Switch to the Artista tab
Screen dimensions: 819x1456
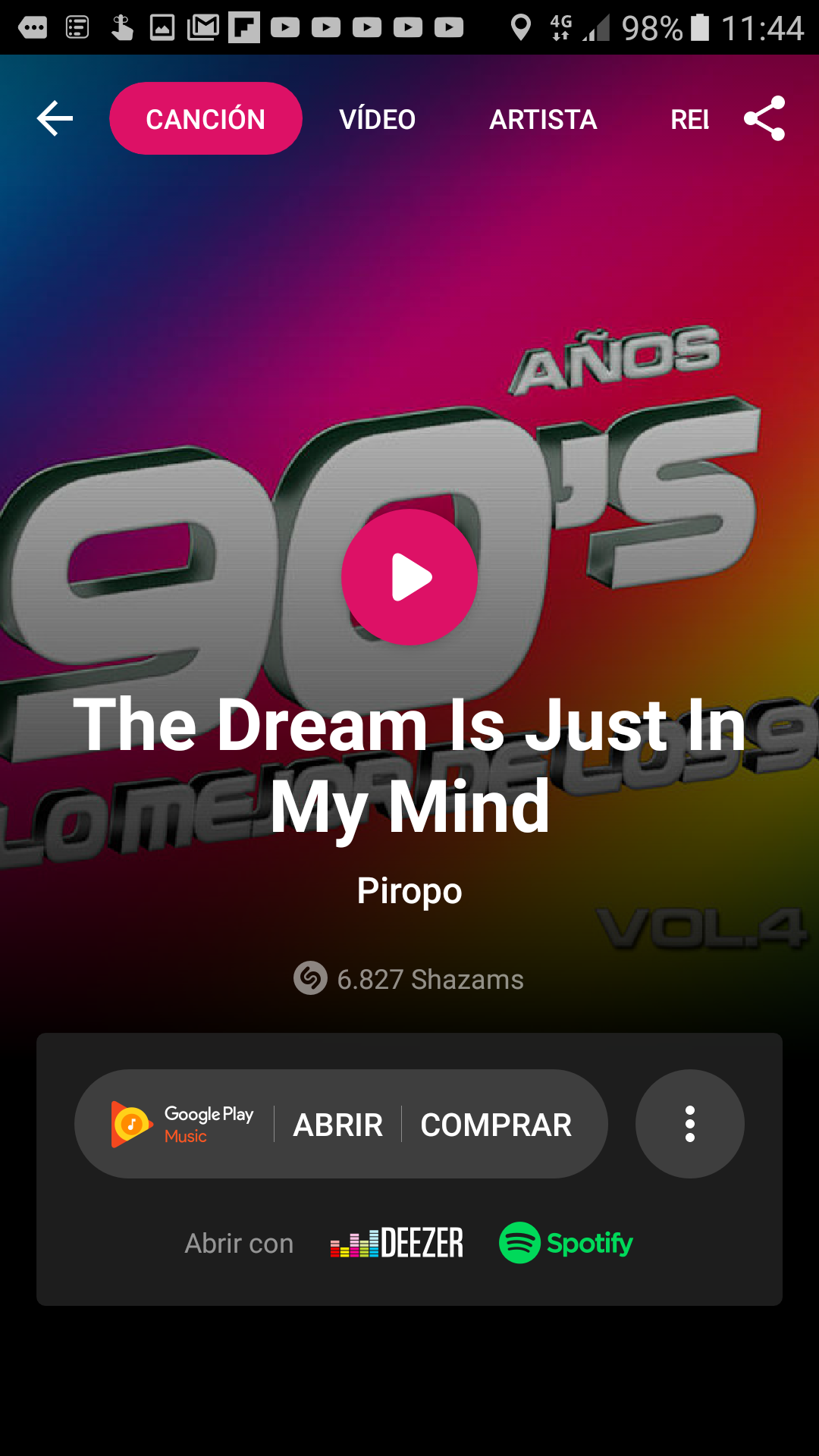click(x=543, y=119)
